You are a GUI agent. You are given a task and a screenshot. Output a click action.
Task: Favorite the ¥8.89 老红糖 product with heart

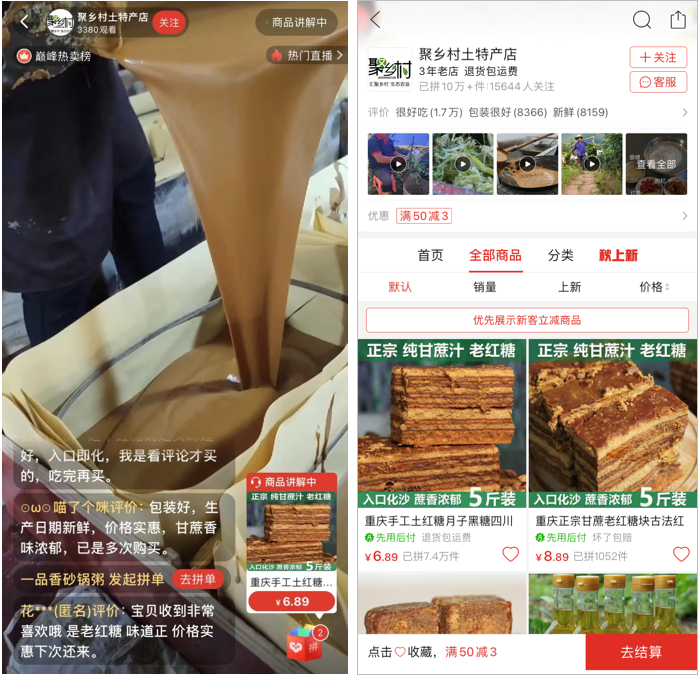coord(681,555)
